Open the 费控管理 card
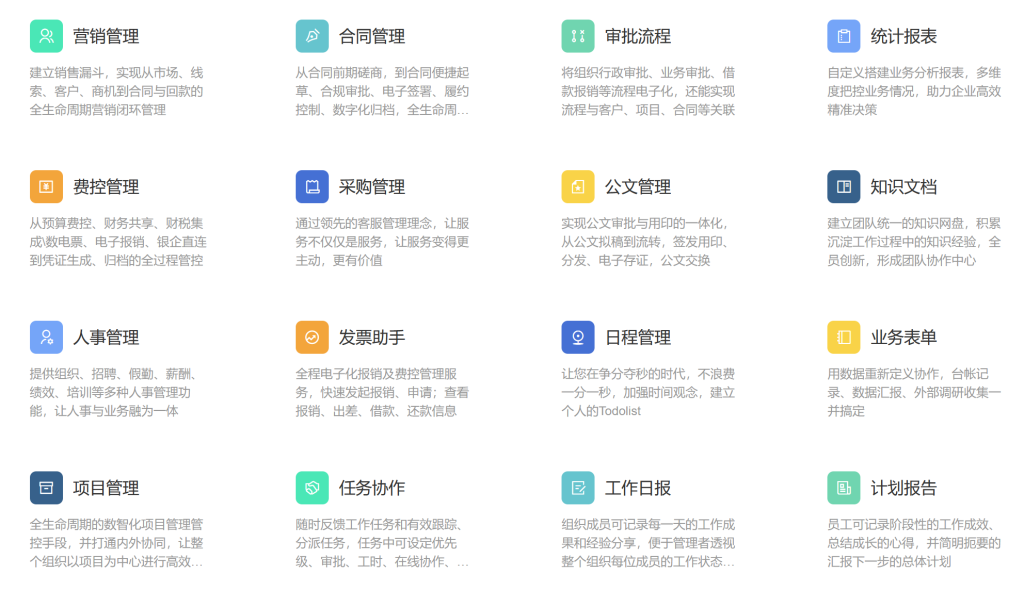1024x591 pixels. (x=105, y=187)
